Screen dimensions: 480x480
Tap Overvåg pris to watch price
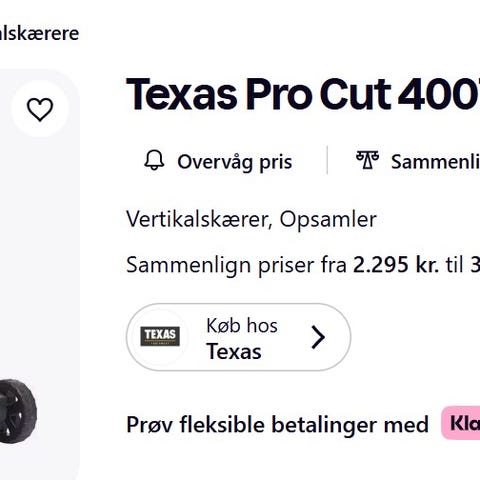pyautogui.click(x=218, y=162)
